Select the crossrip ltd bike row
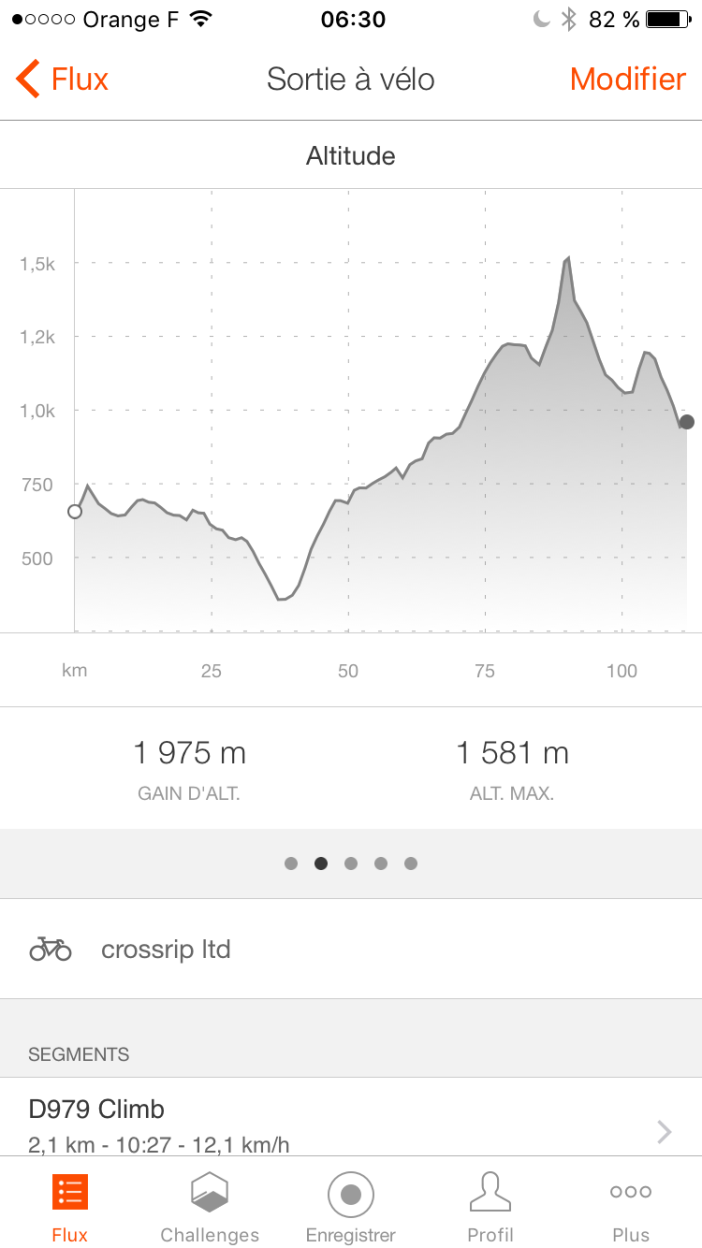The width and height of the screenshot is (702, 1248). point(350,949)
